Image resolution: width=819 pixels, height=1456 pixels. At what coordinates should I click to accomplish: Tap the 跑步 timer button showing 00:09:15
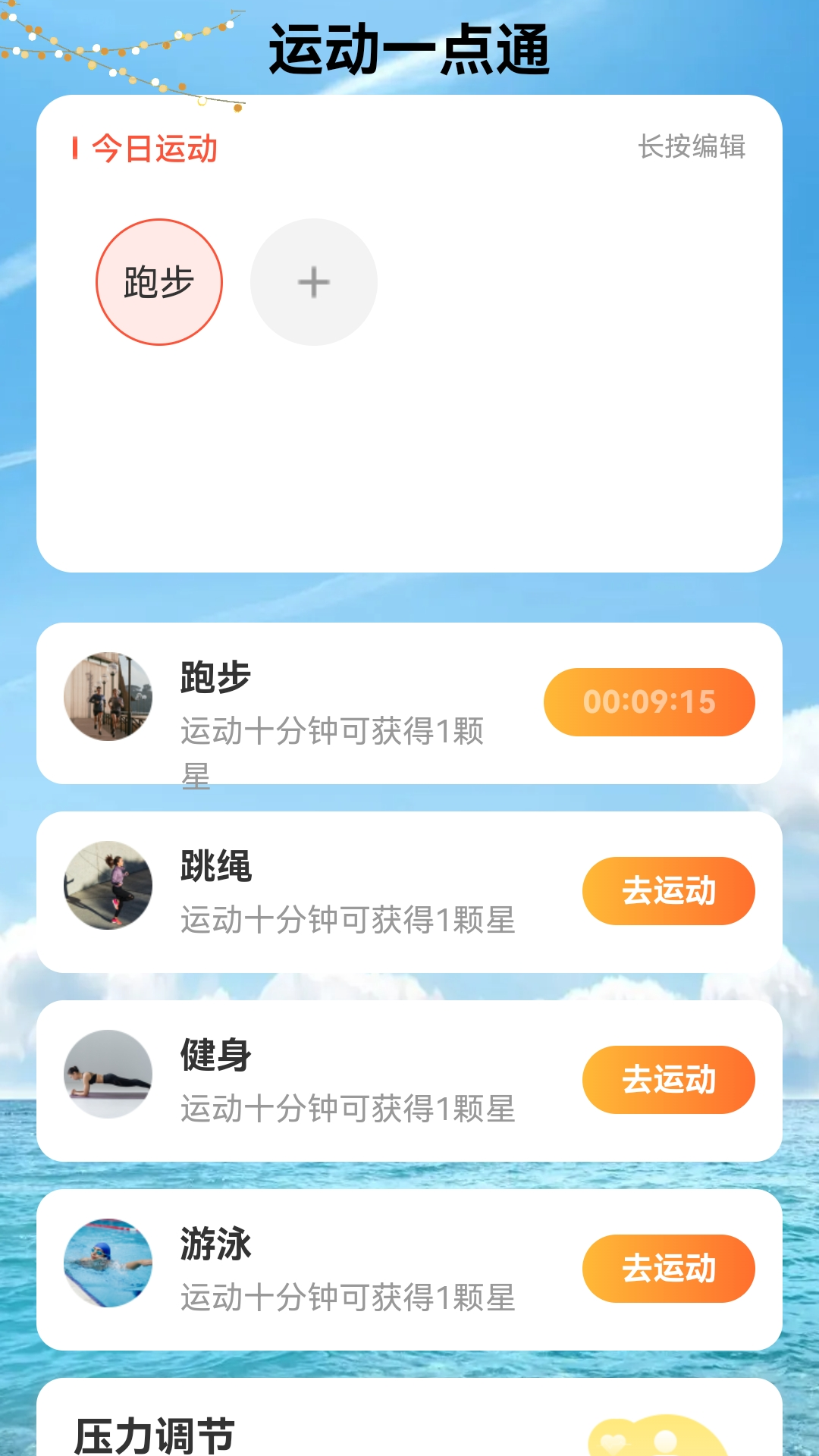649,702
